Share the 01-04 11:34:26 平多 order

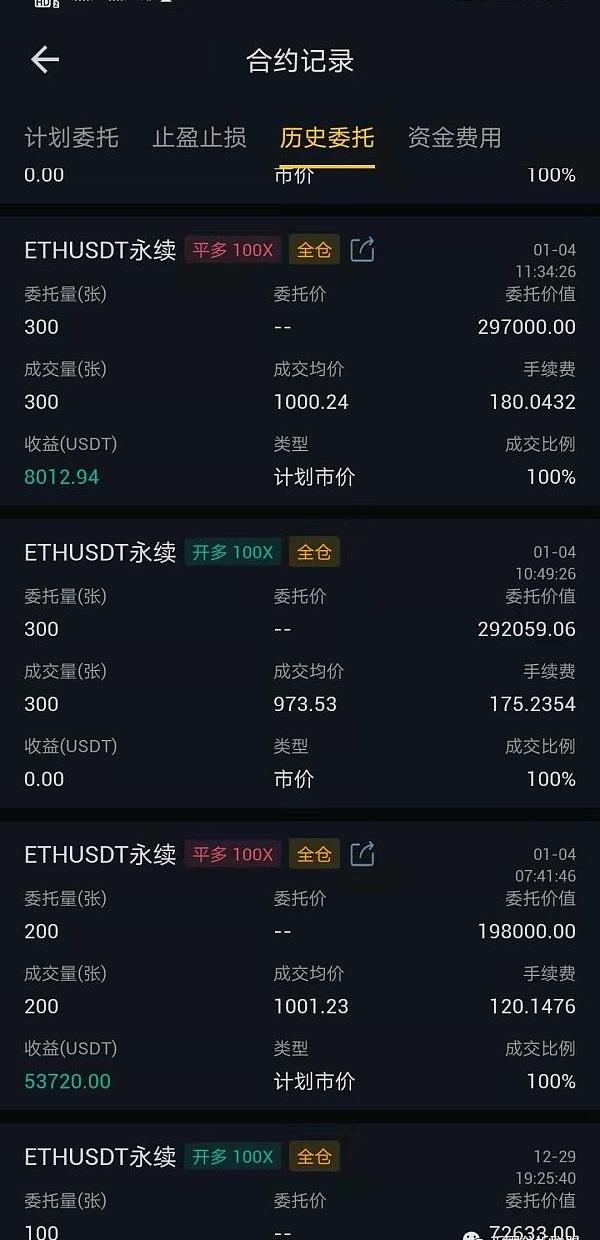click(362, 249)
